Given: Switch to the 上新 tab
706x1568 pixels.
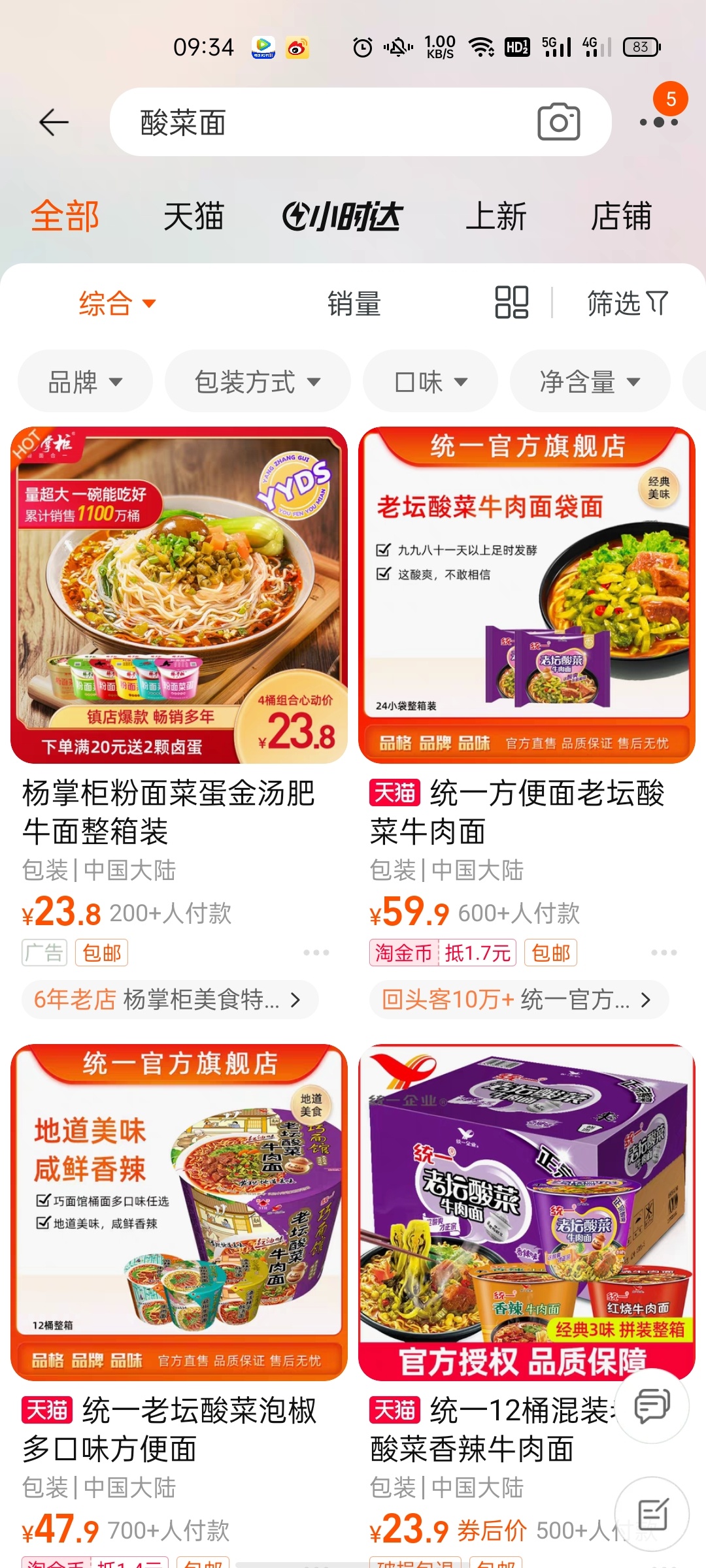Looking at the screenshot, I should click(x=496, y=216).
